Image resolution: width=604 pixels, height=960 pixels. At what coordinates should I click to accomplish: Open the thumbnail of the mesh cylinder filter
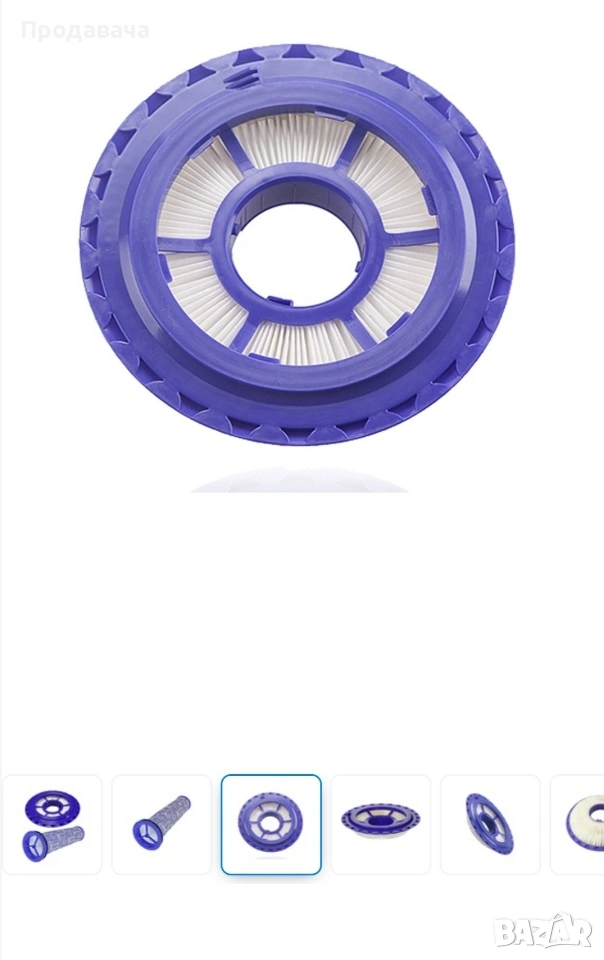pos(161,825)
